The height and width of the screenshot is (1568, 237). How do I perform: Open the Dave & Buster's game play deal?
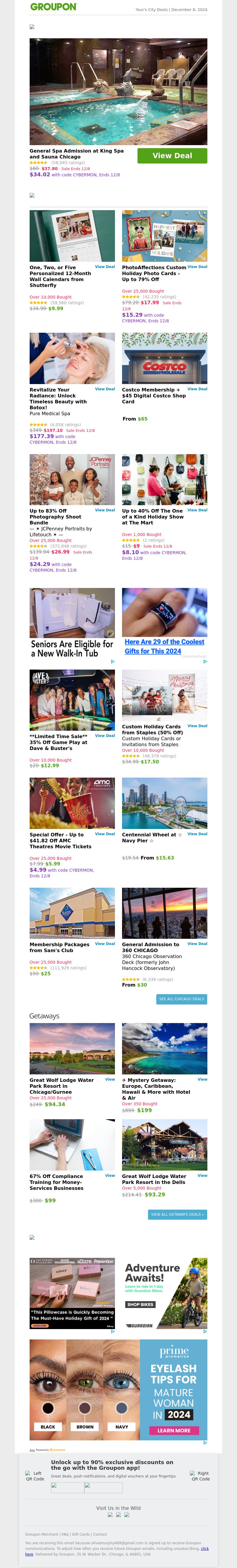105,735
